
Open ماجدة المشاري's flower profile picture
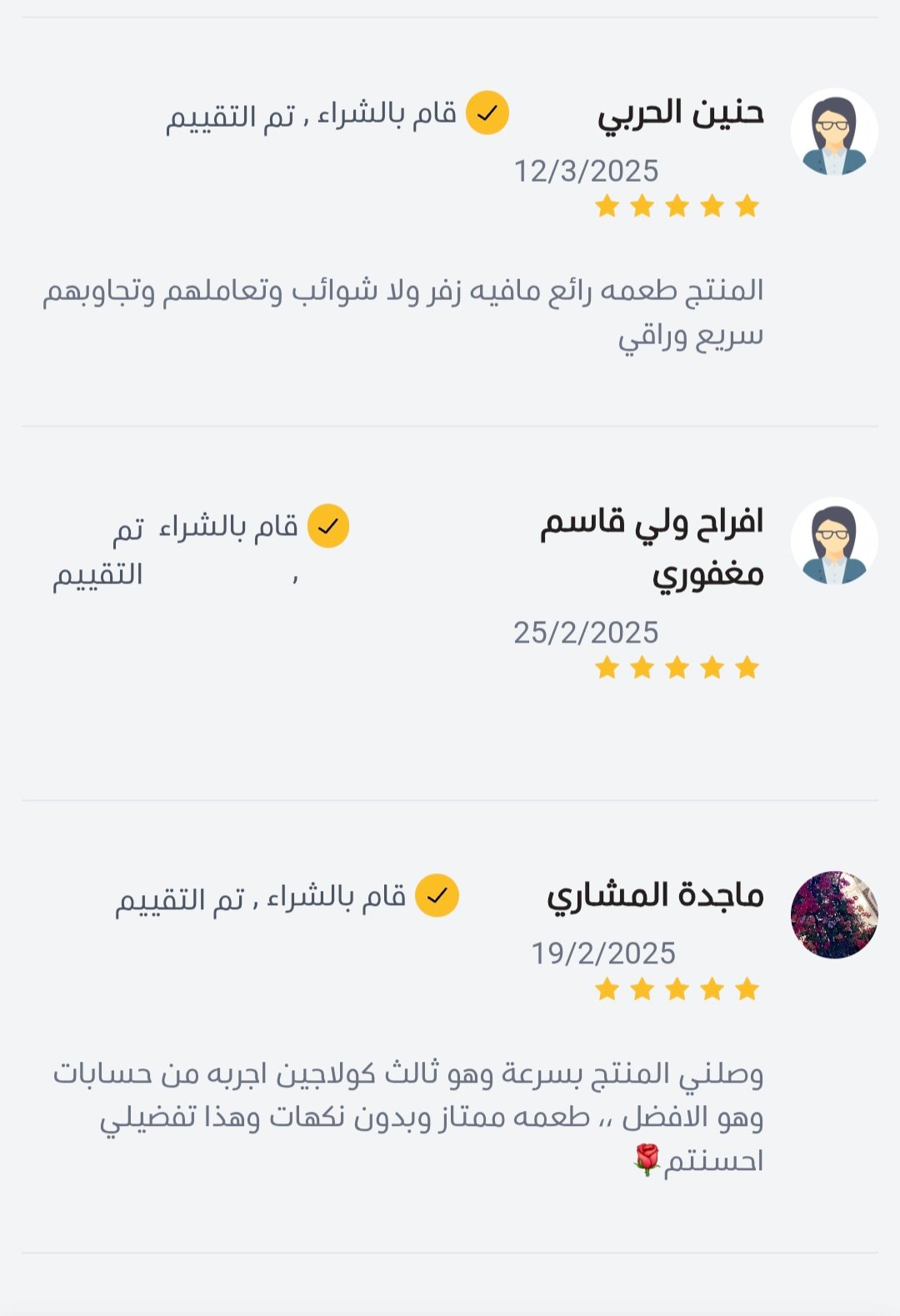click(833, 914)
